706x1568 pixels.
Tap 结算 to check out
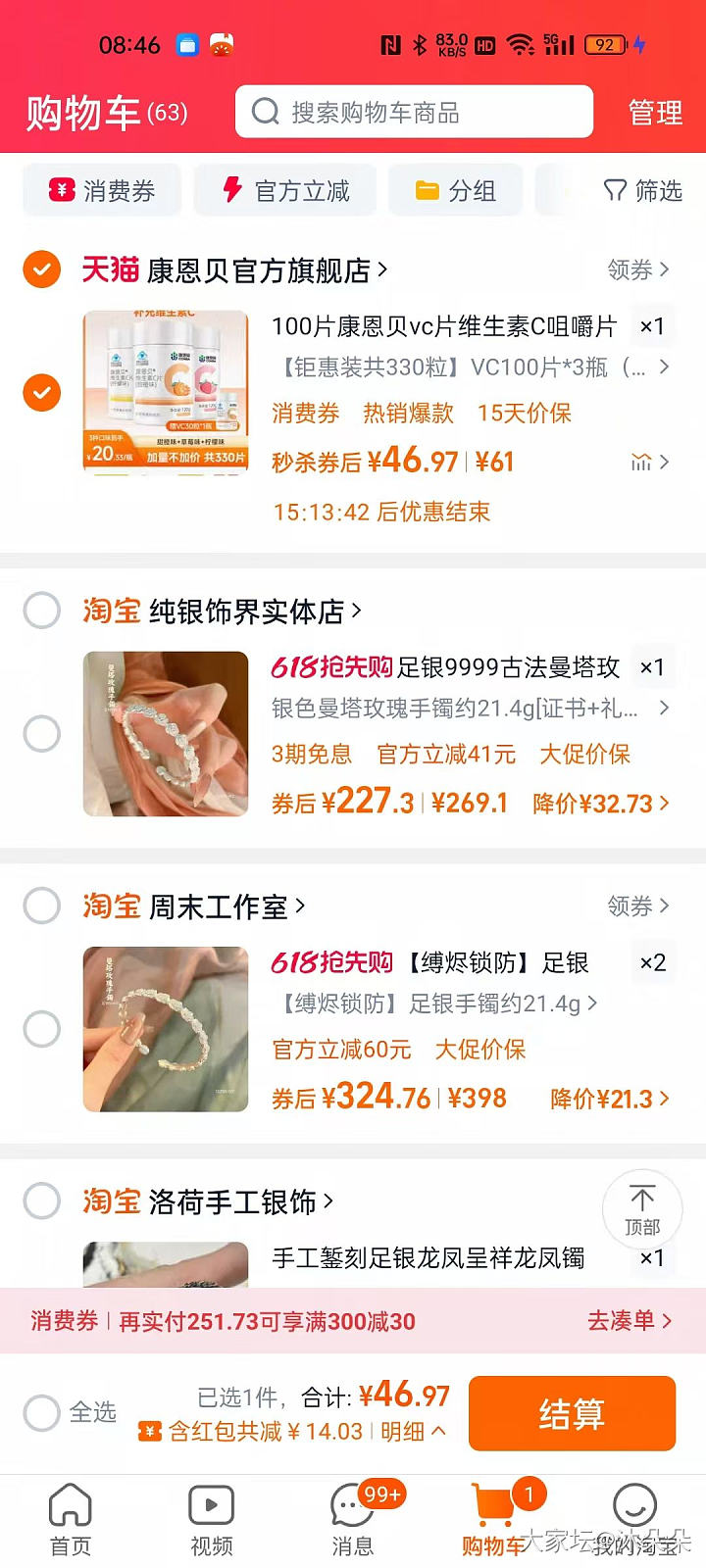(572, 1413)
